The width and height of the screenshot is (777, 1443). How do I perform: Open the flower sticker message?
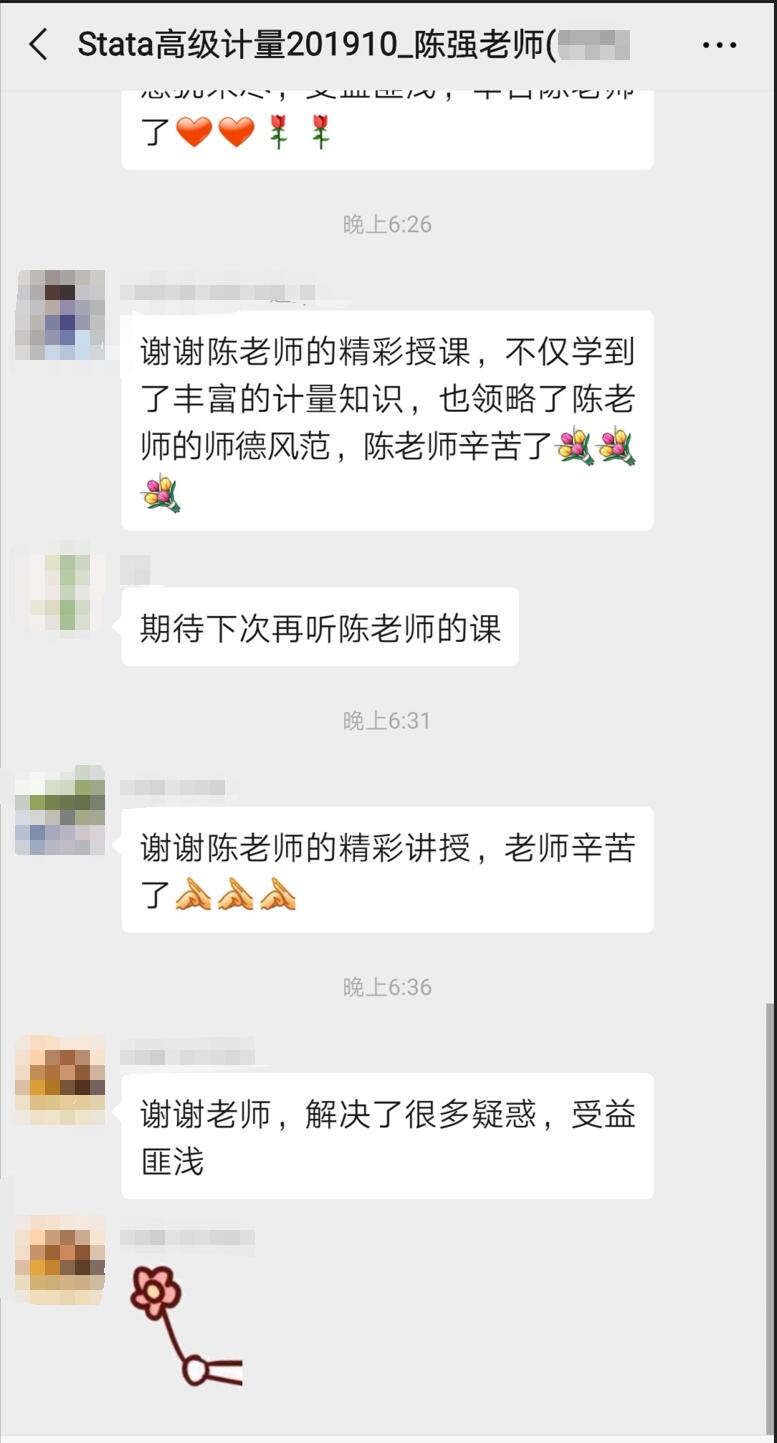pos(185,1326)
